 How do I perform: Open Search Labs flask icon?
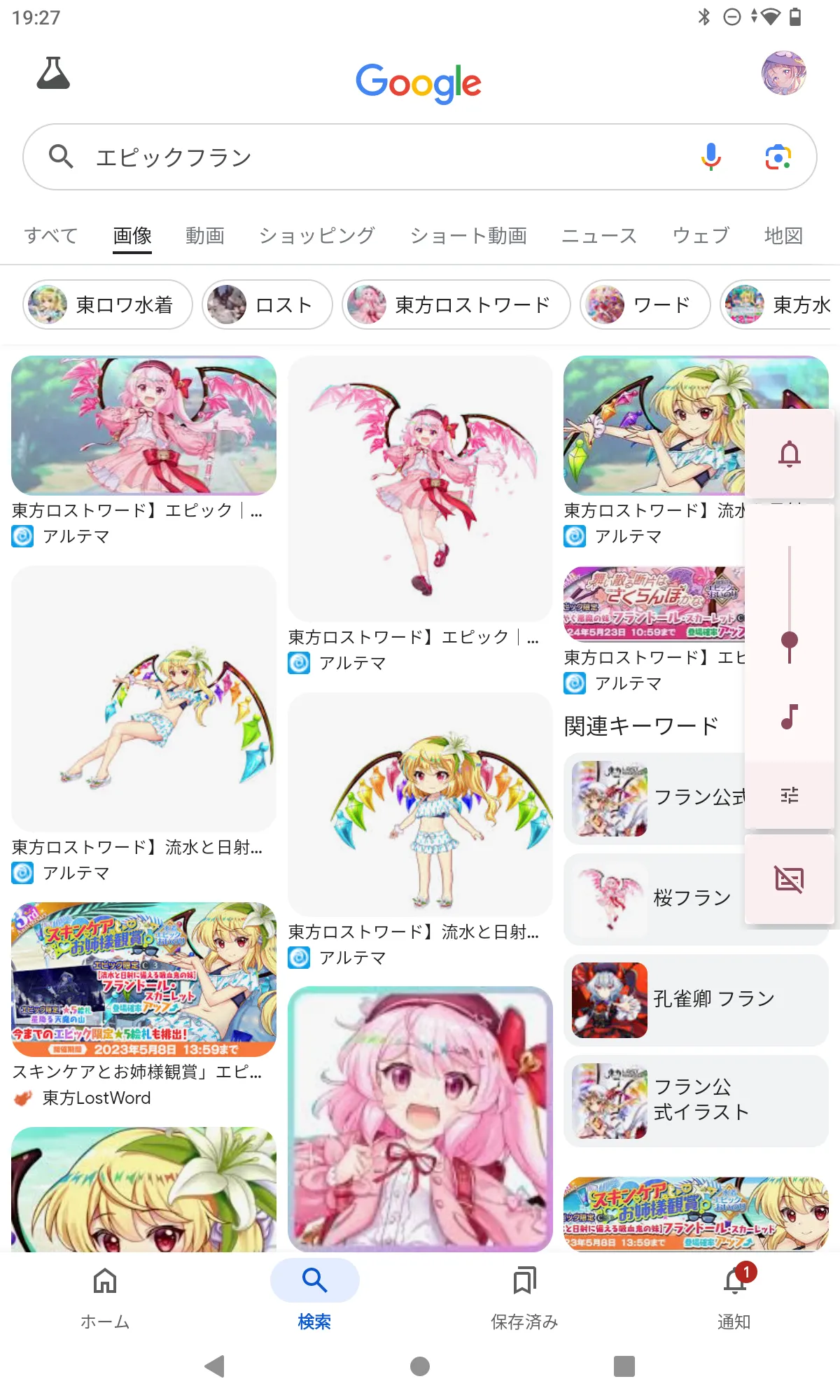(x=53, y=73)
